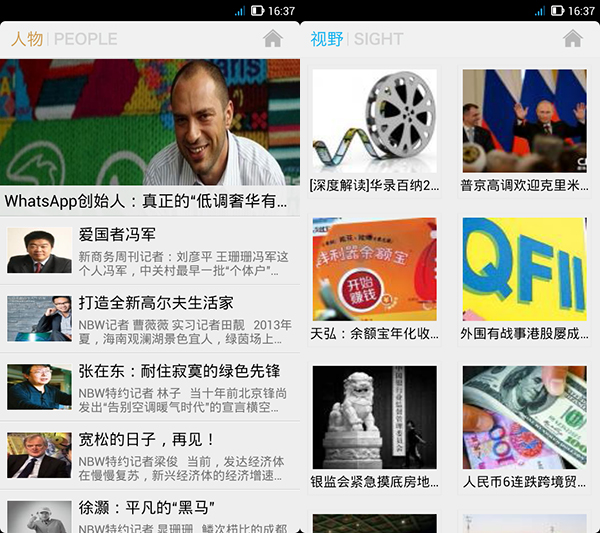Tap home icon in the 人物 PEOPLE header
600x533 pixels.
pos(273,39)
